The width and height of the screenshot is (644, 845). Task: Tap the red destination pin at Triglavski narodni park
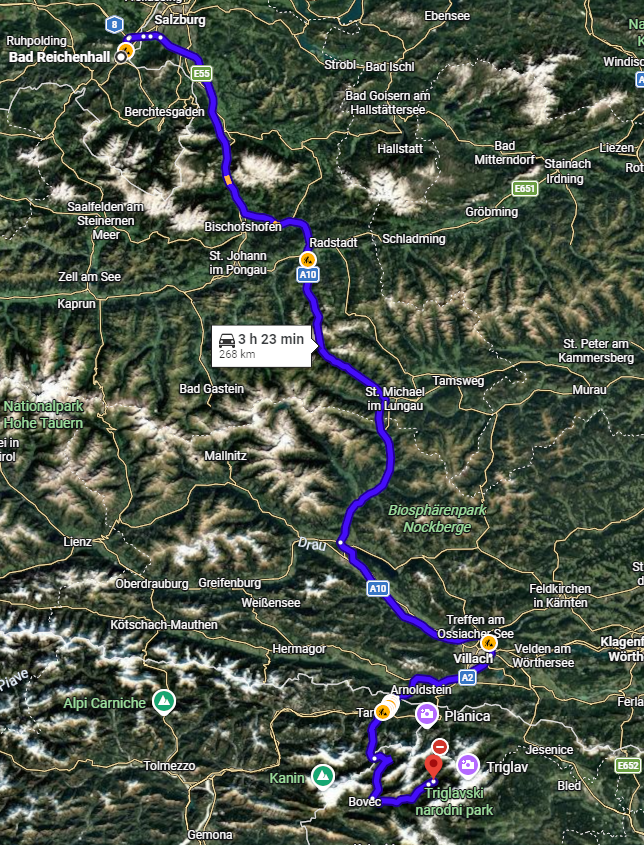coord(433,768)
